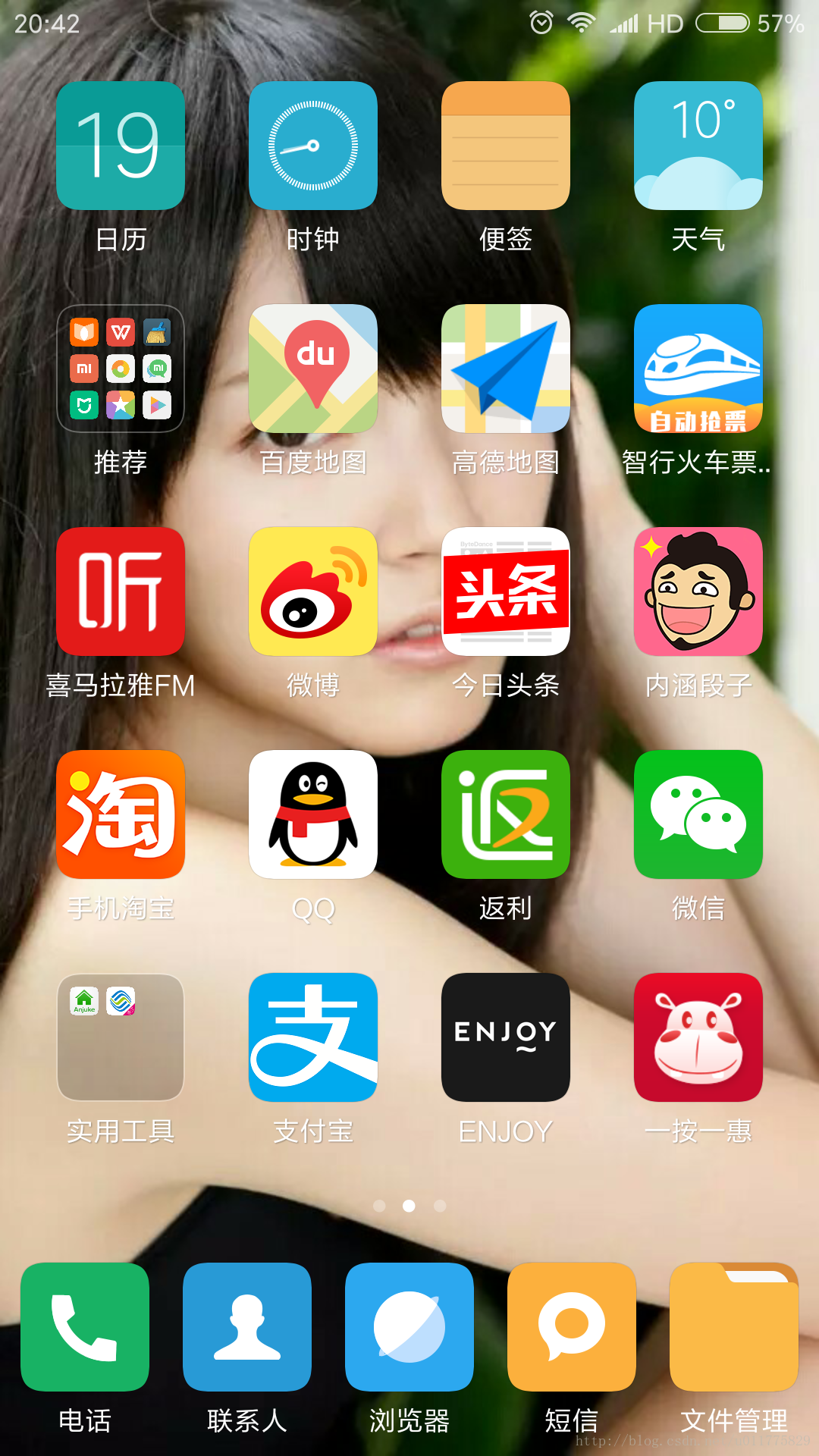Open the 微博 app
This screenshot has width=819, height=1456.
pyautogui.click(x=313, y=591)
